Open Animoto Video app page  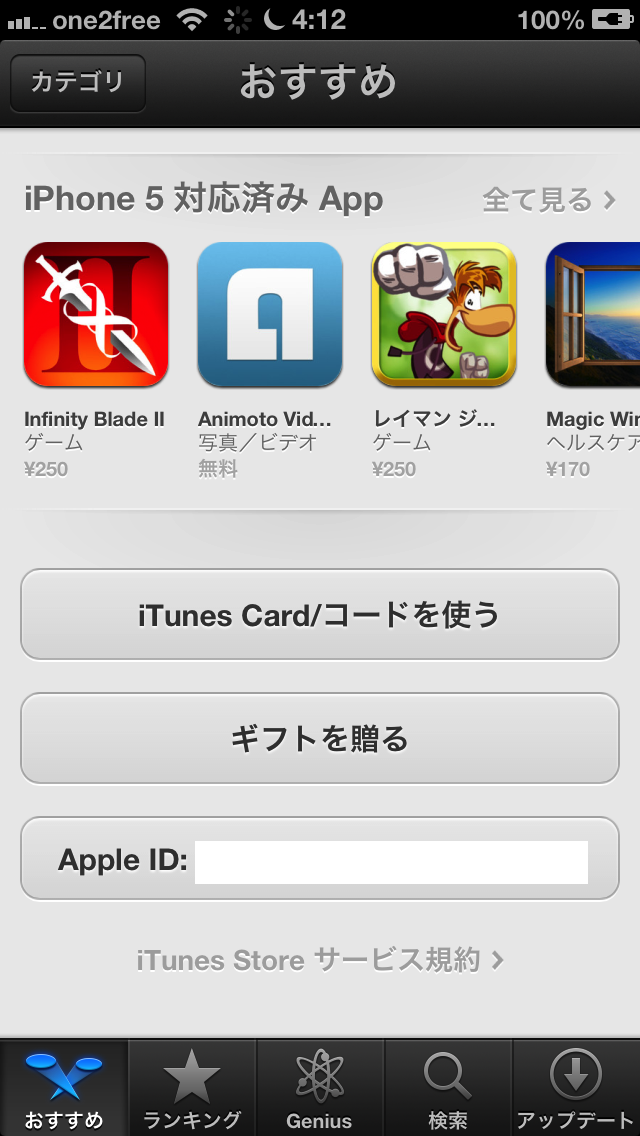pyautogui.click(x=270, y=315)
